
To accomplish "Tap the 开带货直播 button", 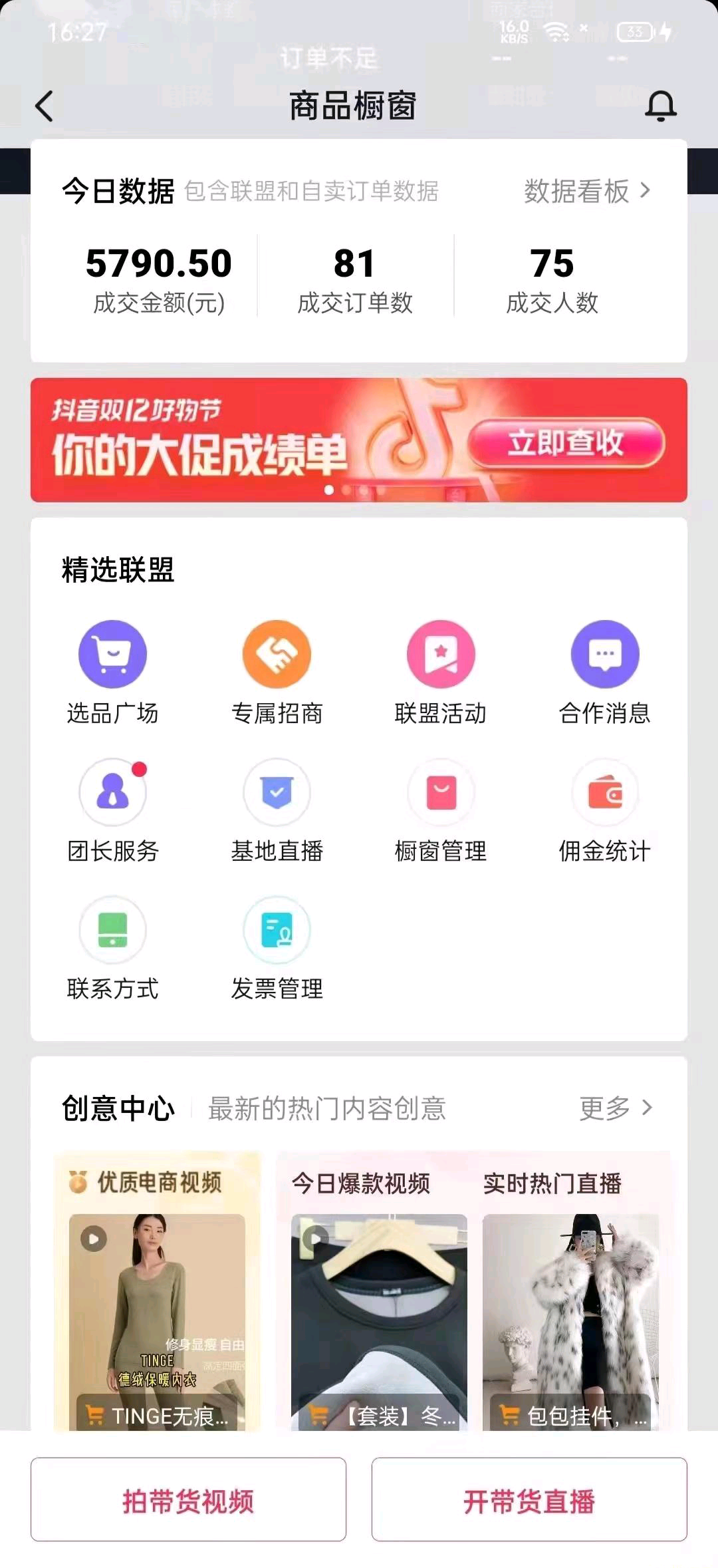I will (x=529, y=1499).
